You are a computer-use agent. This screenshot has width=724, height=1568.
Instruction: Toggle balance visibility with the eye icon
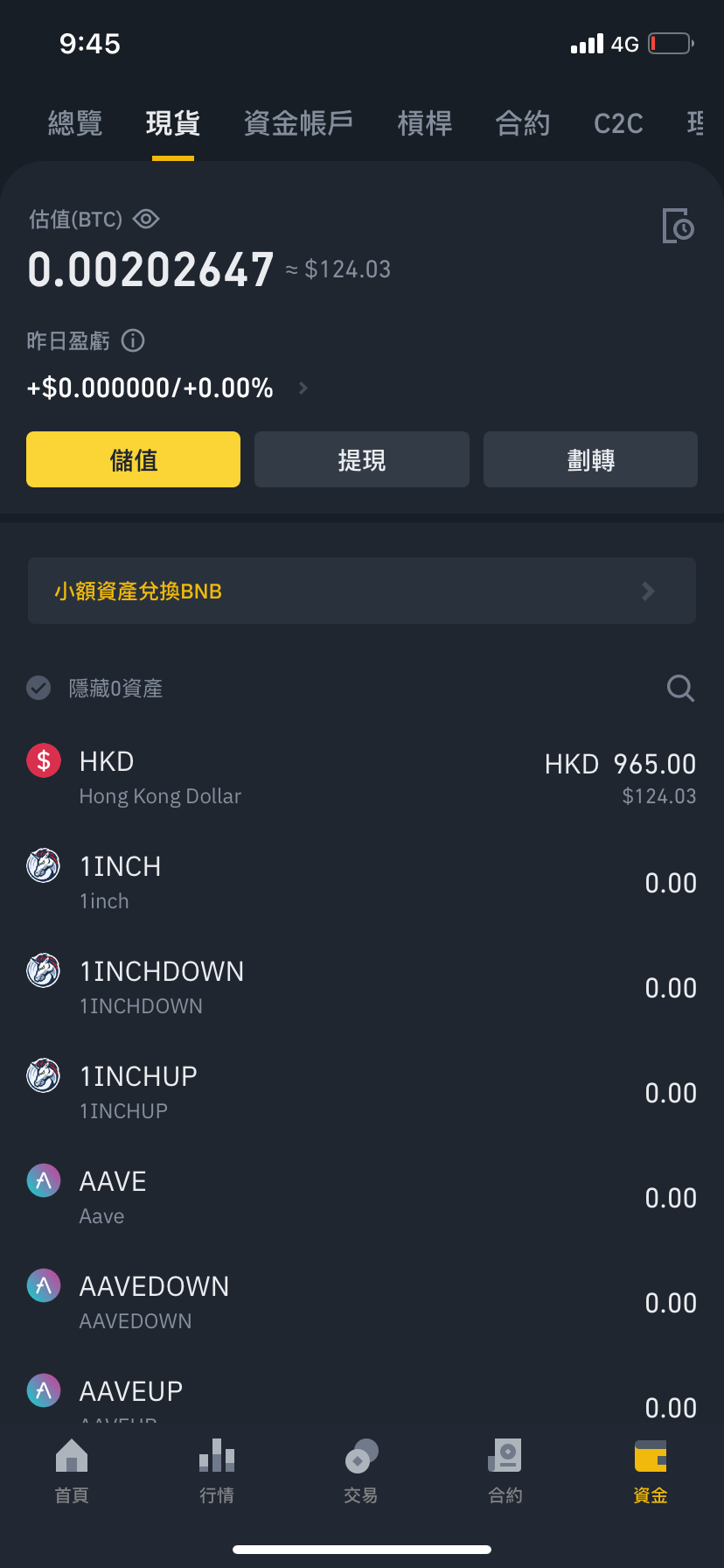[x=145, y=219]
